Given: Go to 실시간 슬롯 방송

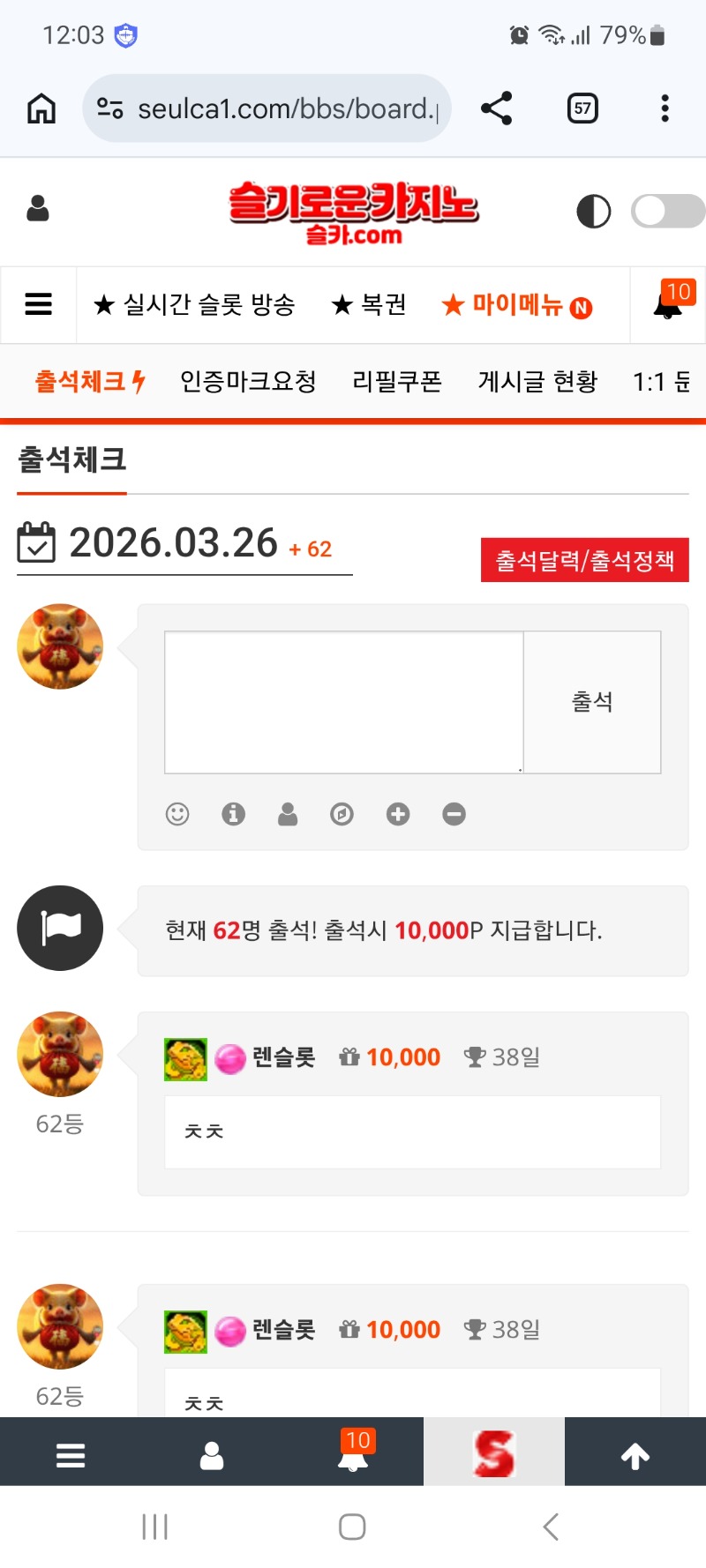Looking at the screenshot, I should [194, 305].
